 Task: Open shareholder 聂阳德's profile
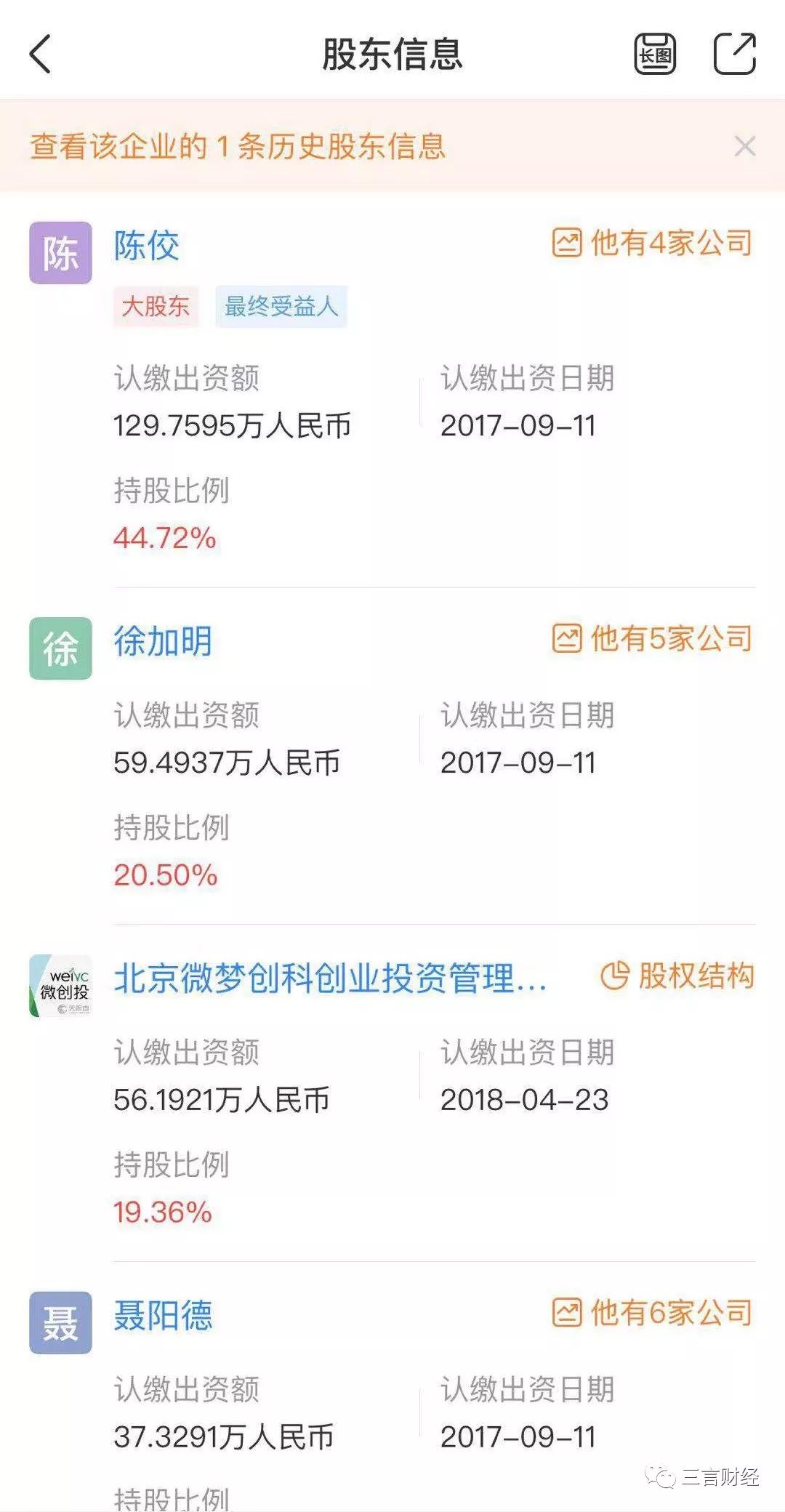[163, 1316]
